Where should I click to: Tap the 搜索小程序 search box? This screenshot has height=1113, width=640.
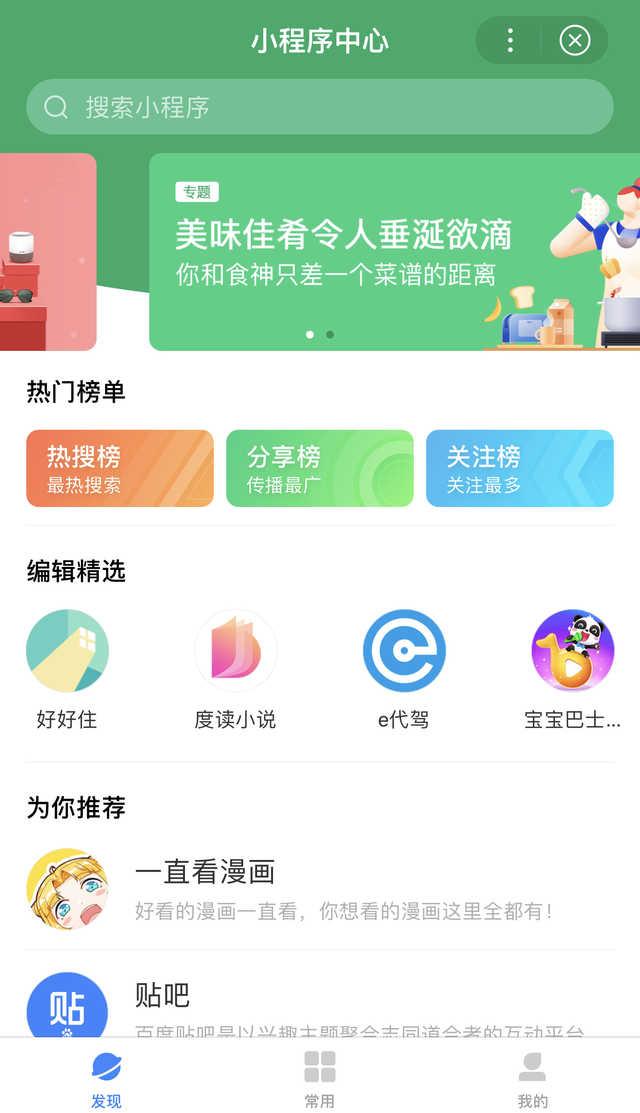320,107
